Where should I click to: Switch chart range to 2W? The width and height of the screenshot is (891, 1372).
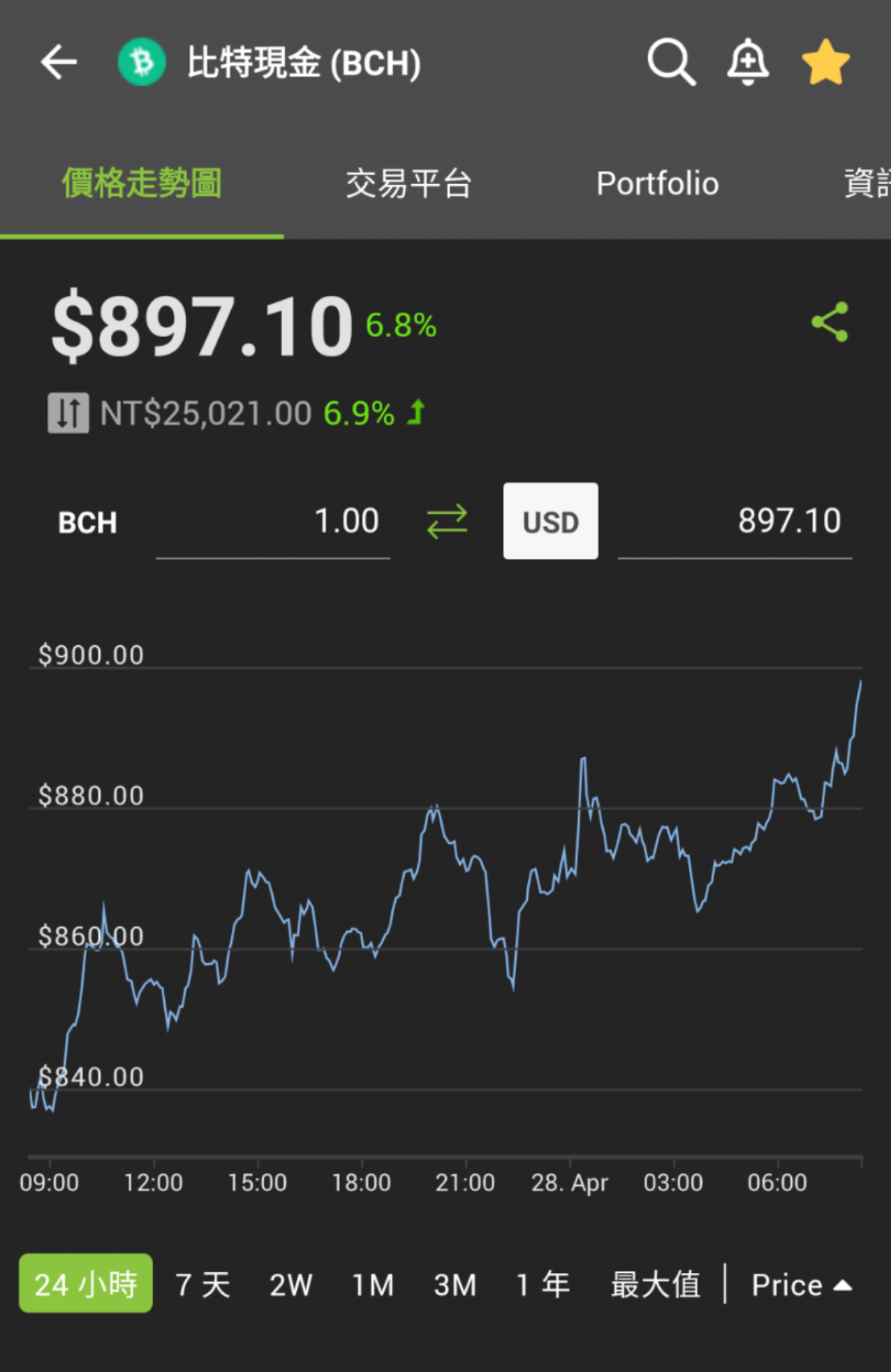291,1285
